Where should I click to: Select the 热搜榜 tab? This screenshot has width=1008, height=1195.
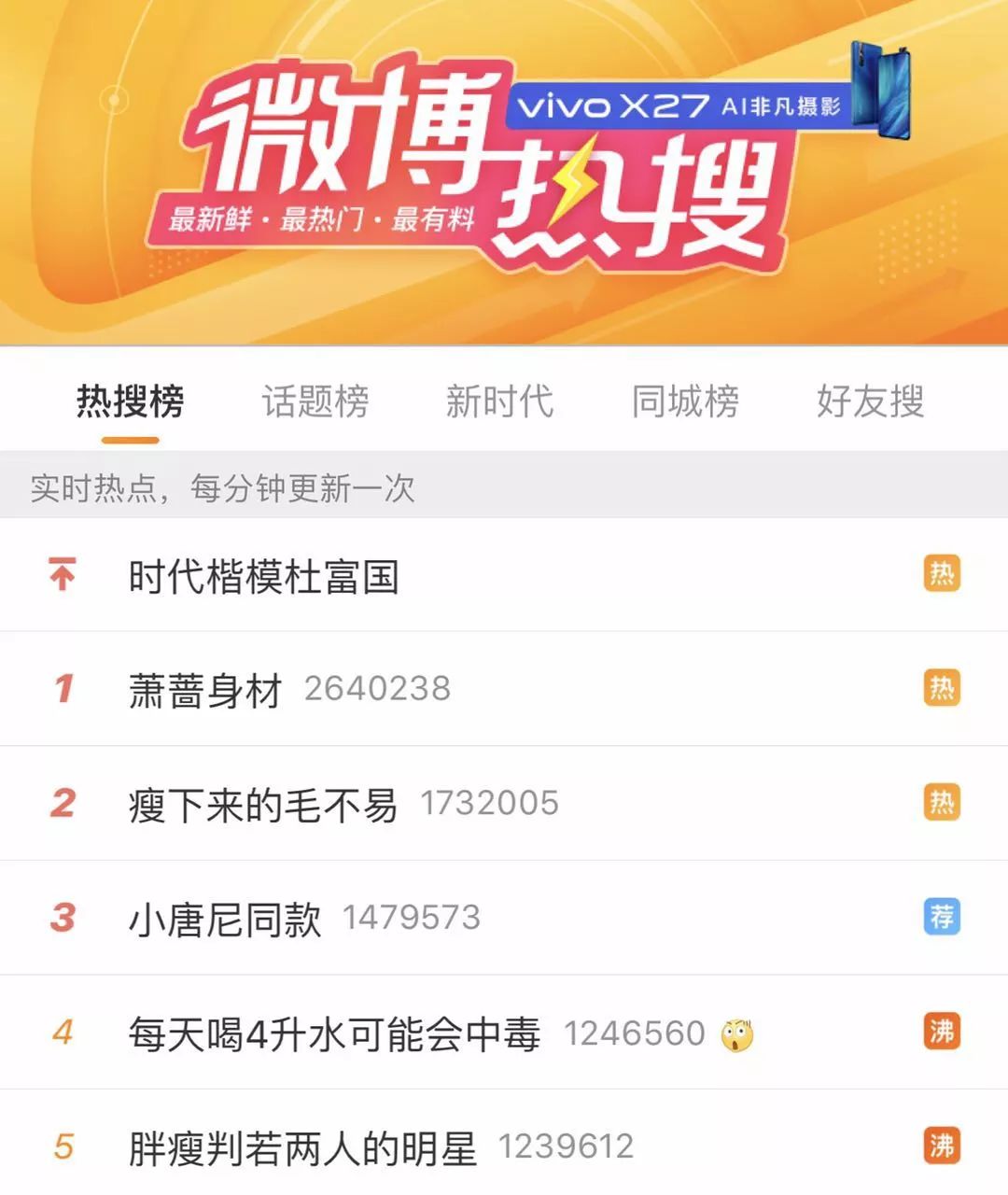tap(130, 401)
